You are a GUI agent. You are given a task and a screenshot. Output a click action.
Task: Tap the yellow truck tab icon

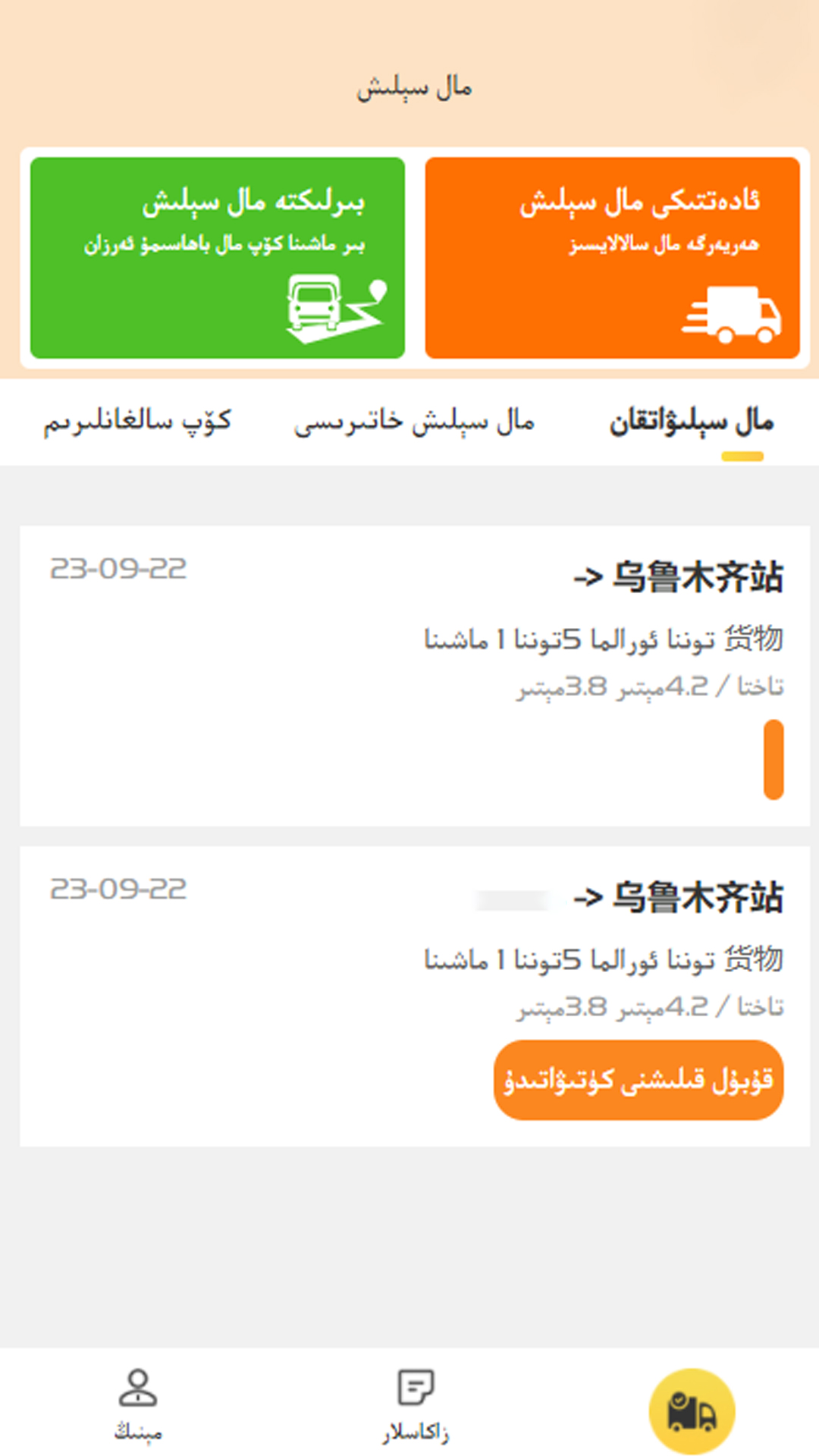(692, 1410)
